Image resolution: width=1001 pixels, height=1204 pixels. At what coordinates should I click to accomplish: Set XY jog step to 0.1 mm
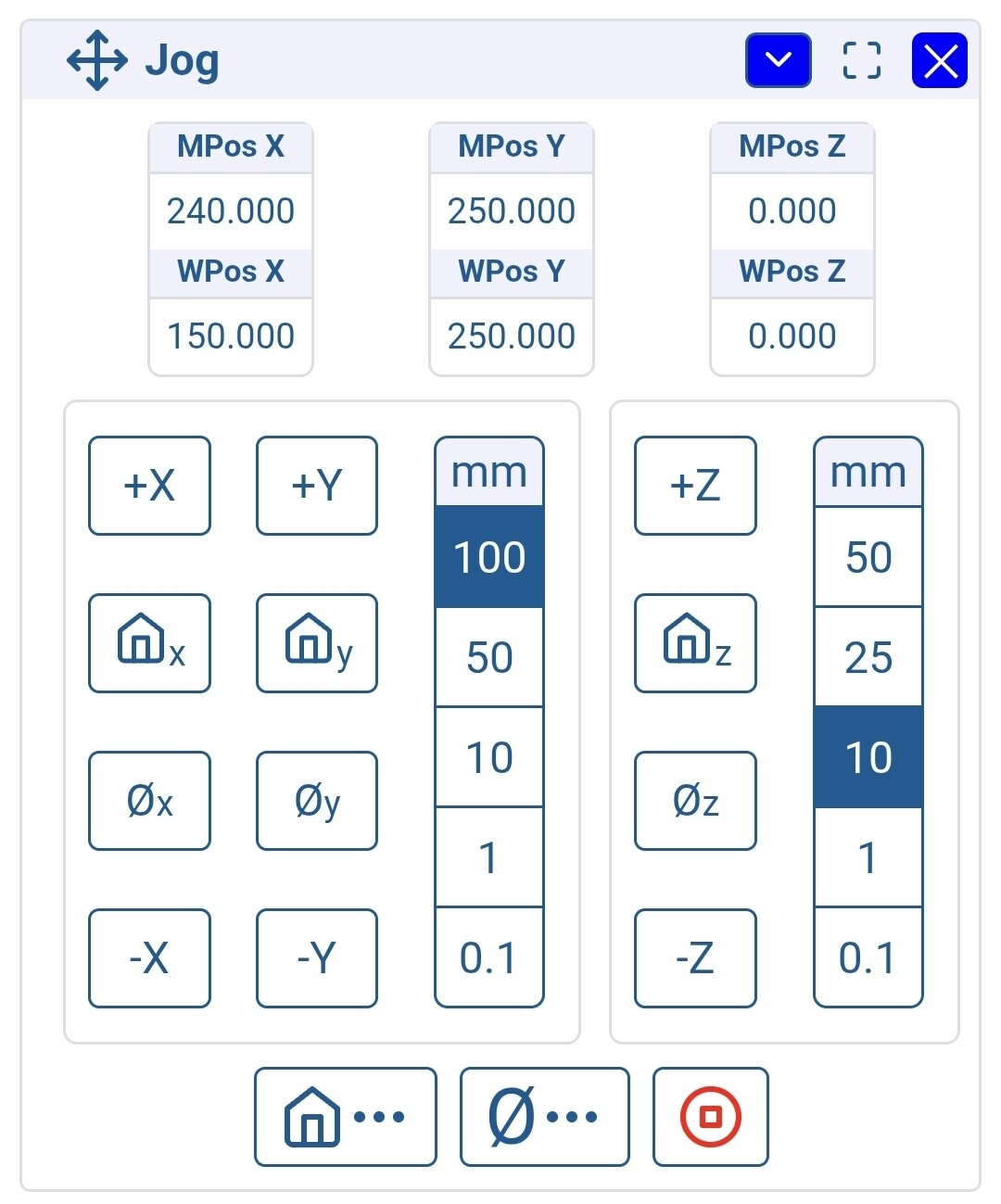489,957
